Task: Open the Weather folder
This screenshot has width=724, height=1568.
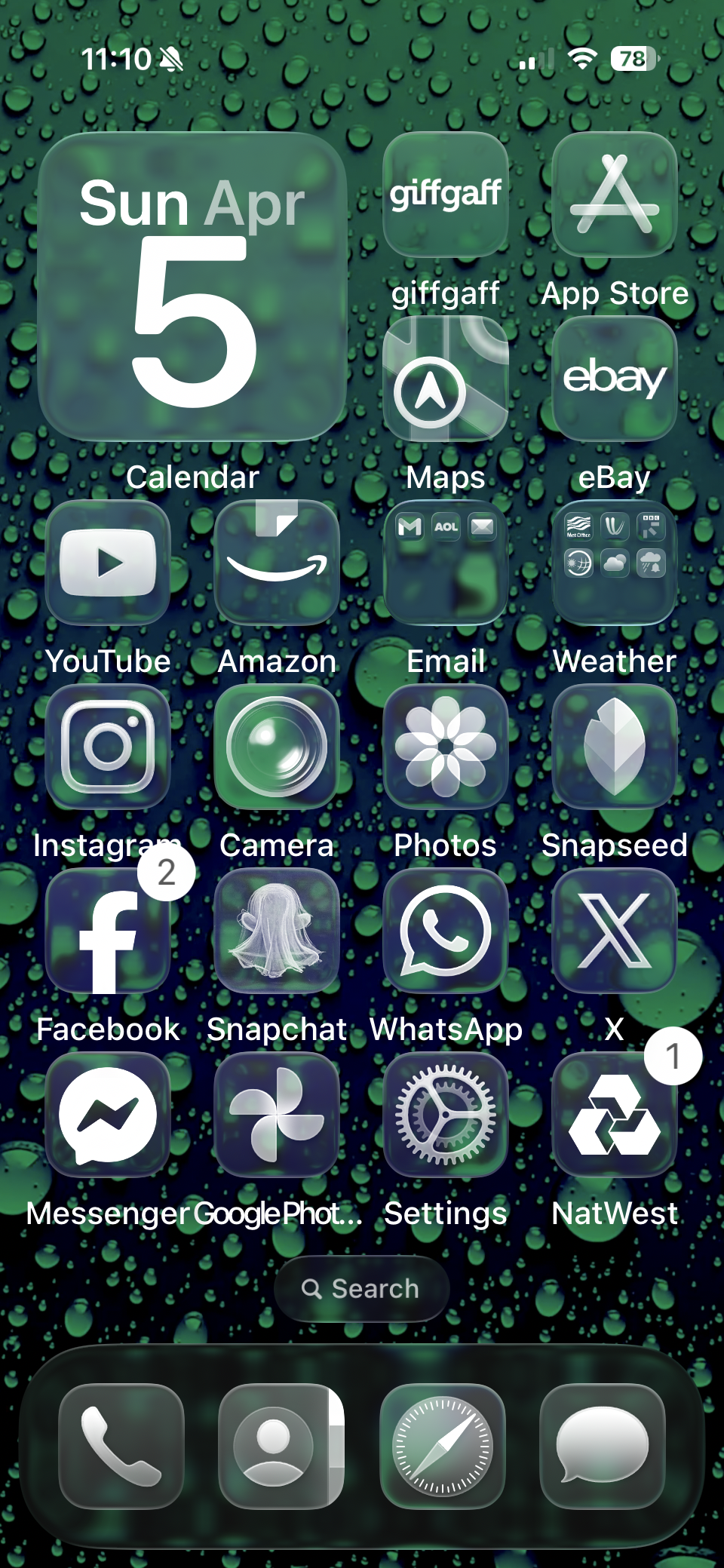Action: 615,563
